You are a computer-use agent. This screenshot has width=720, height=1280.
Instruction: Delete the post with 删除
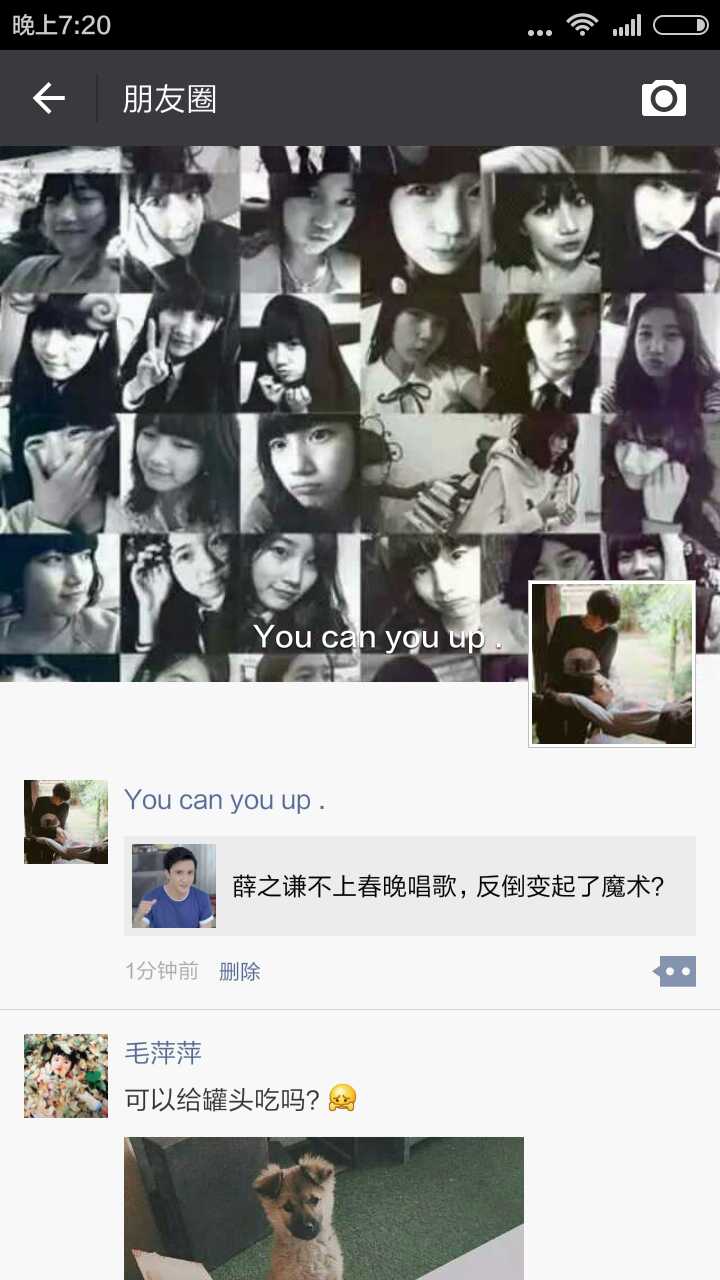click(239, 971)
